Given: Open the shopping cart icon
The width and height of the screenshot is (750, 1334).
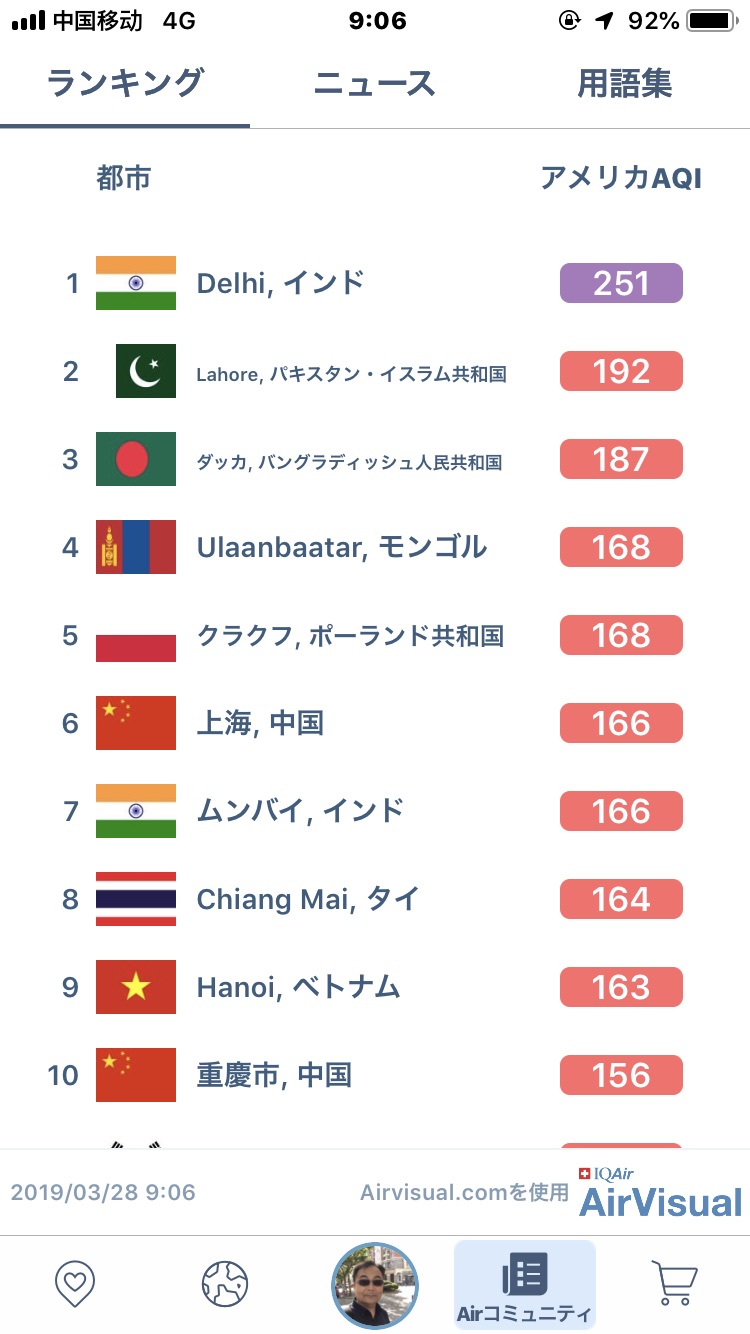Looking at the screenshot, I should pos(674,1283).
